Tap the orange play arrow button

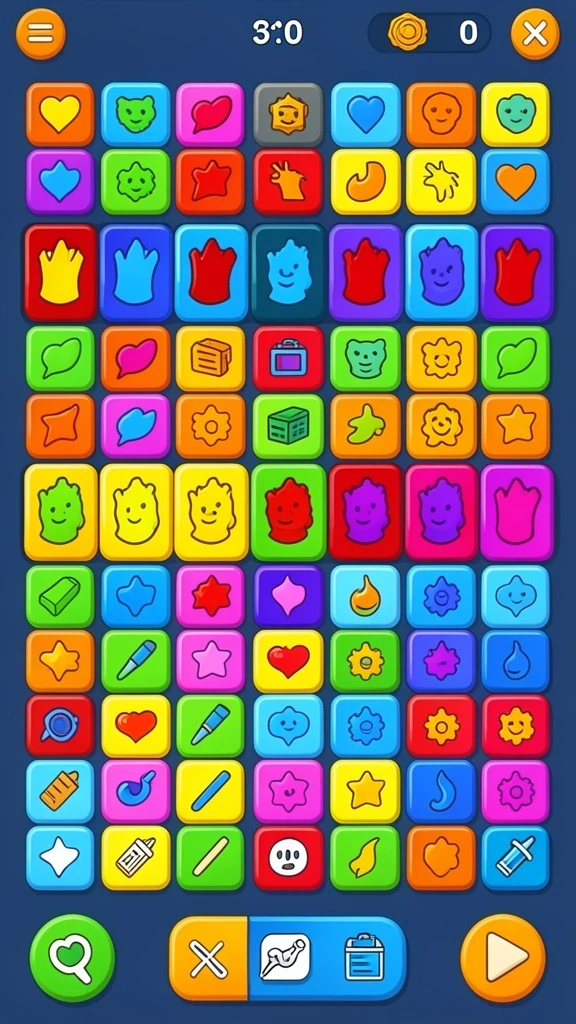[x=503, y=957]
